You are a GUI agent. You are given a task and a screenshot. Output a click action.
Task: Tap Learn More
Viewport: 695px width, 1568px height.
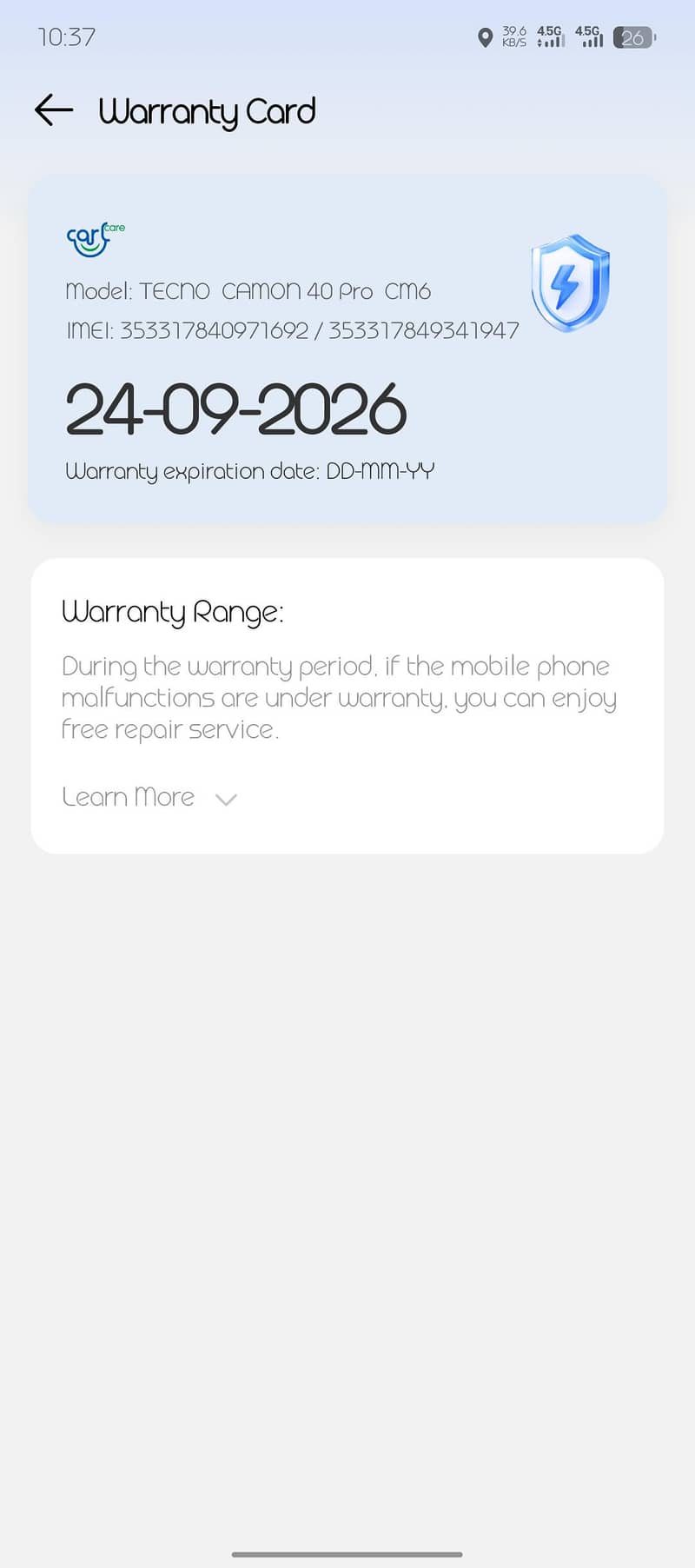click(128, 796)
